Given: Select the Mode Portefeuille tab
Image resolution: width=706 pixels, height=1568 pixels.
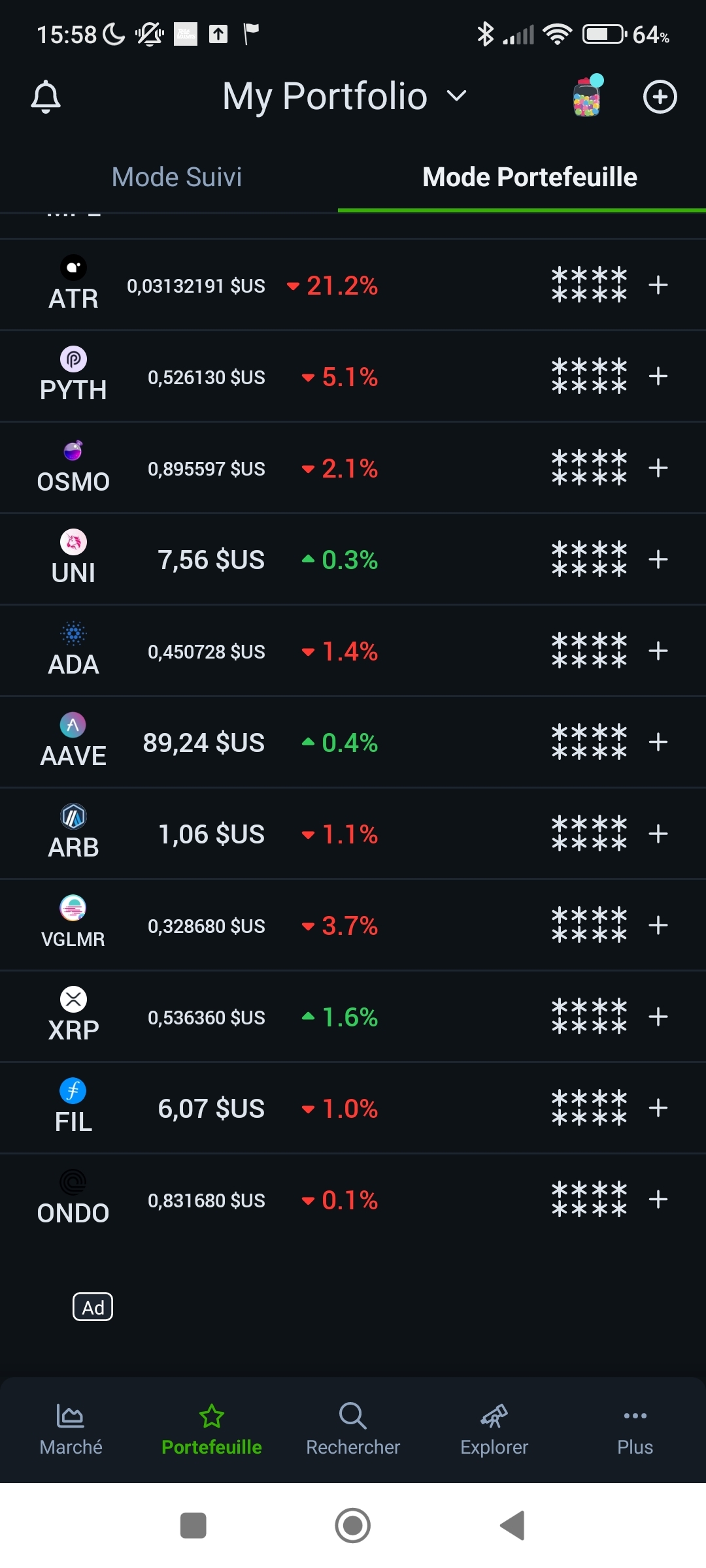Looking at the screenshot, I should [x=529, y=177].
